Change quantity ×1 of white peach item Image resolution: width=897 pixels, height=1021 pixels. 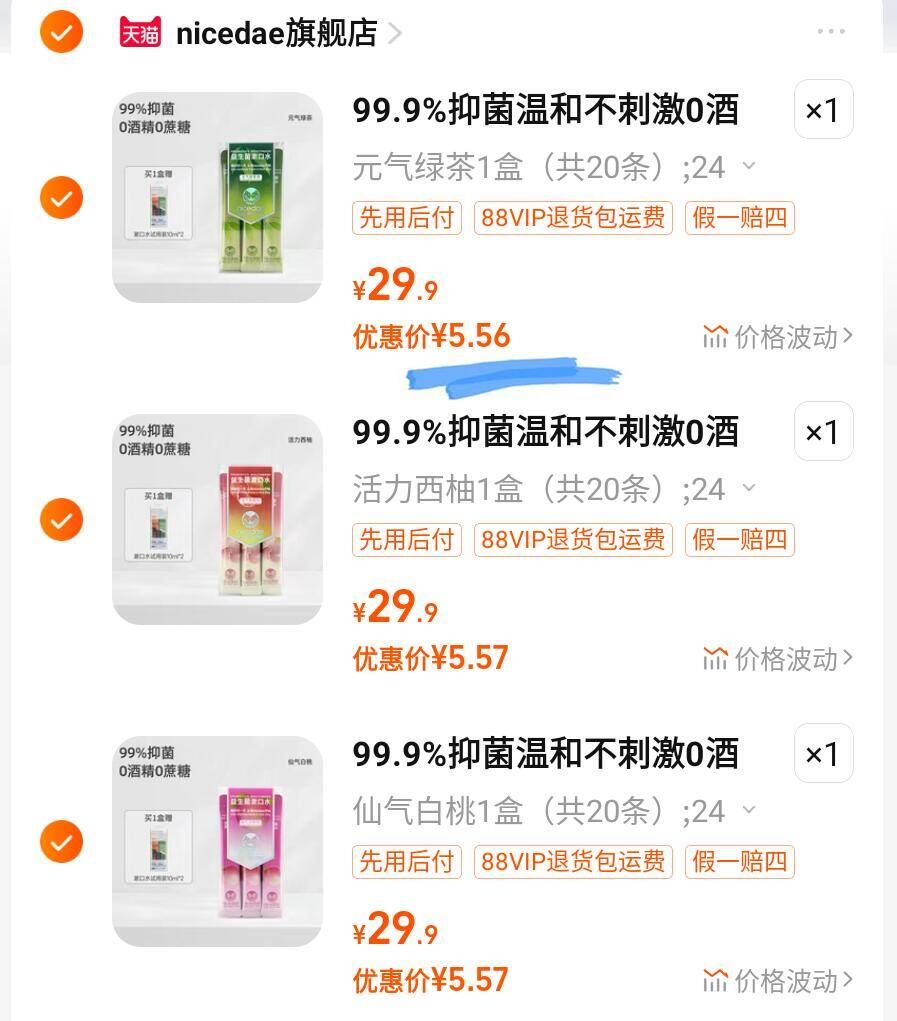(822, 755)
